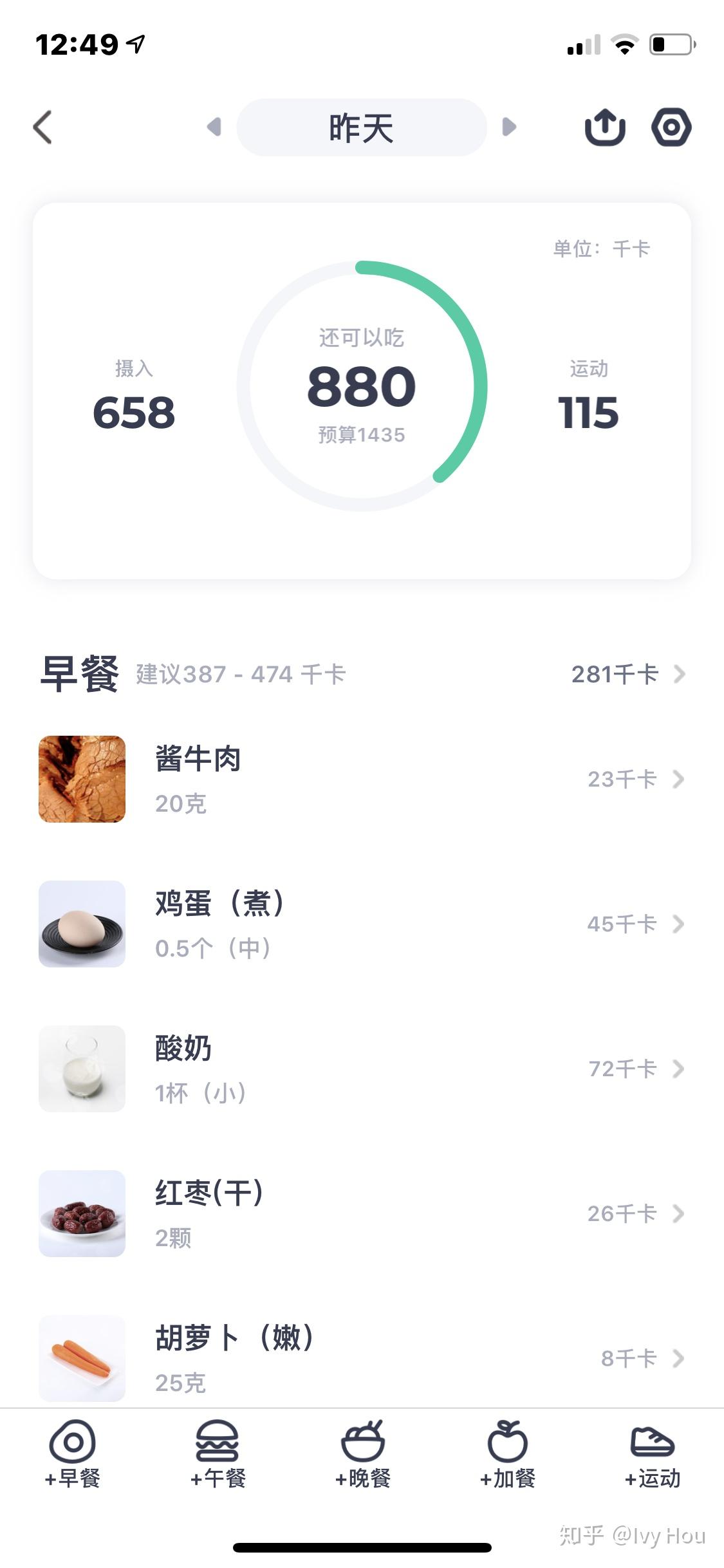The height and width of the screenshot is (1568, 724).
Task: Open the 胡萝卜（嫩） entry
Action: [360, 1357]
